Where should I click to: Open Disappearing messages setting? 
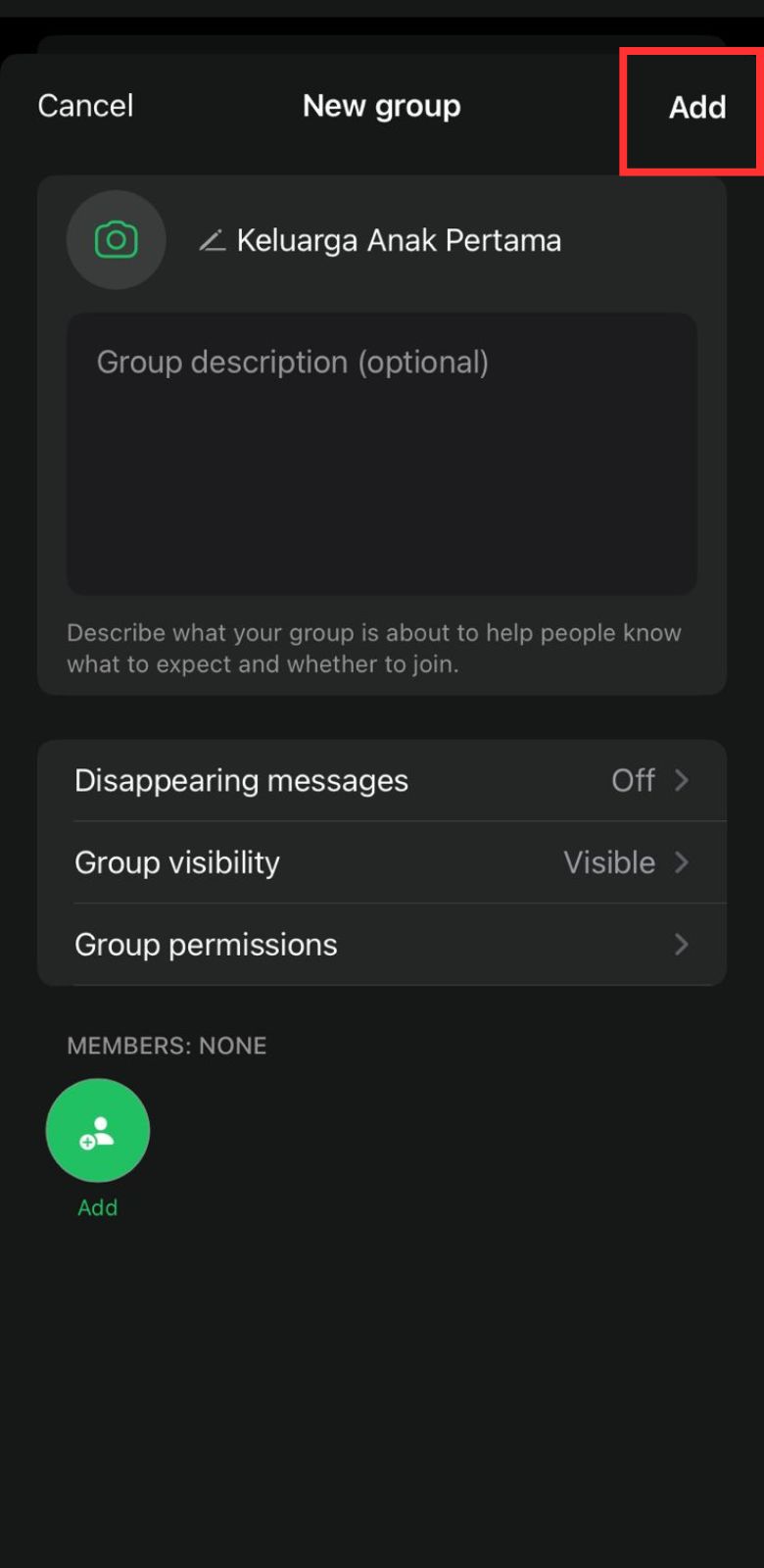click(382, 781)
